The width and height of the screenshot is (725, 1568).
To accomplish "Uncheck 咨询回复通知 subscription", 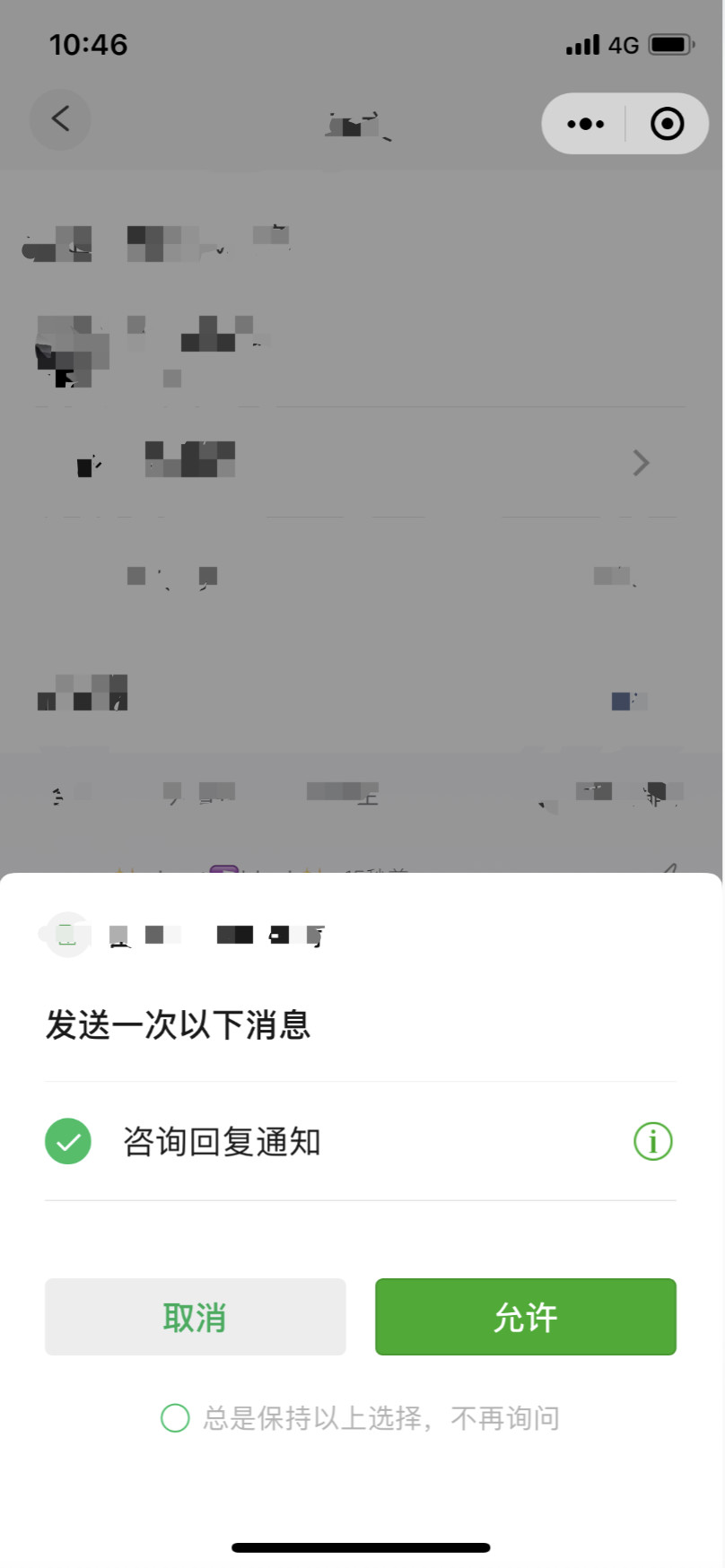I will click(68, 1142).
